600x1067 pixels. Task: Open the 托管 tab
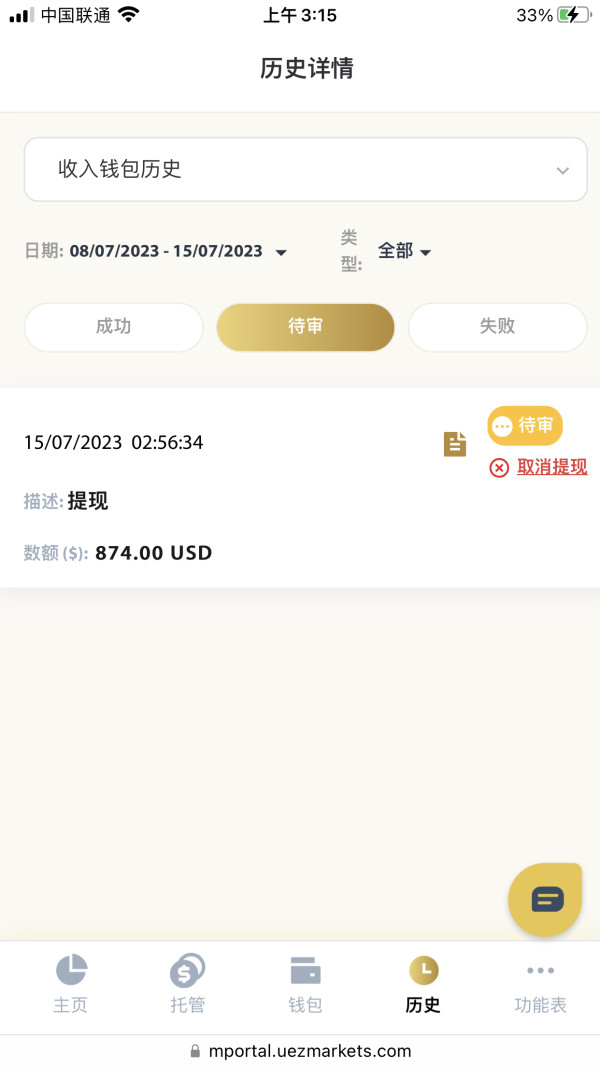coord(187,985)
